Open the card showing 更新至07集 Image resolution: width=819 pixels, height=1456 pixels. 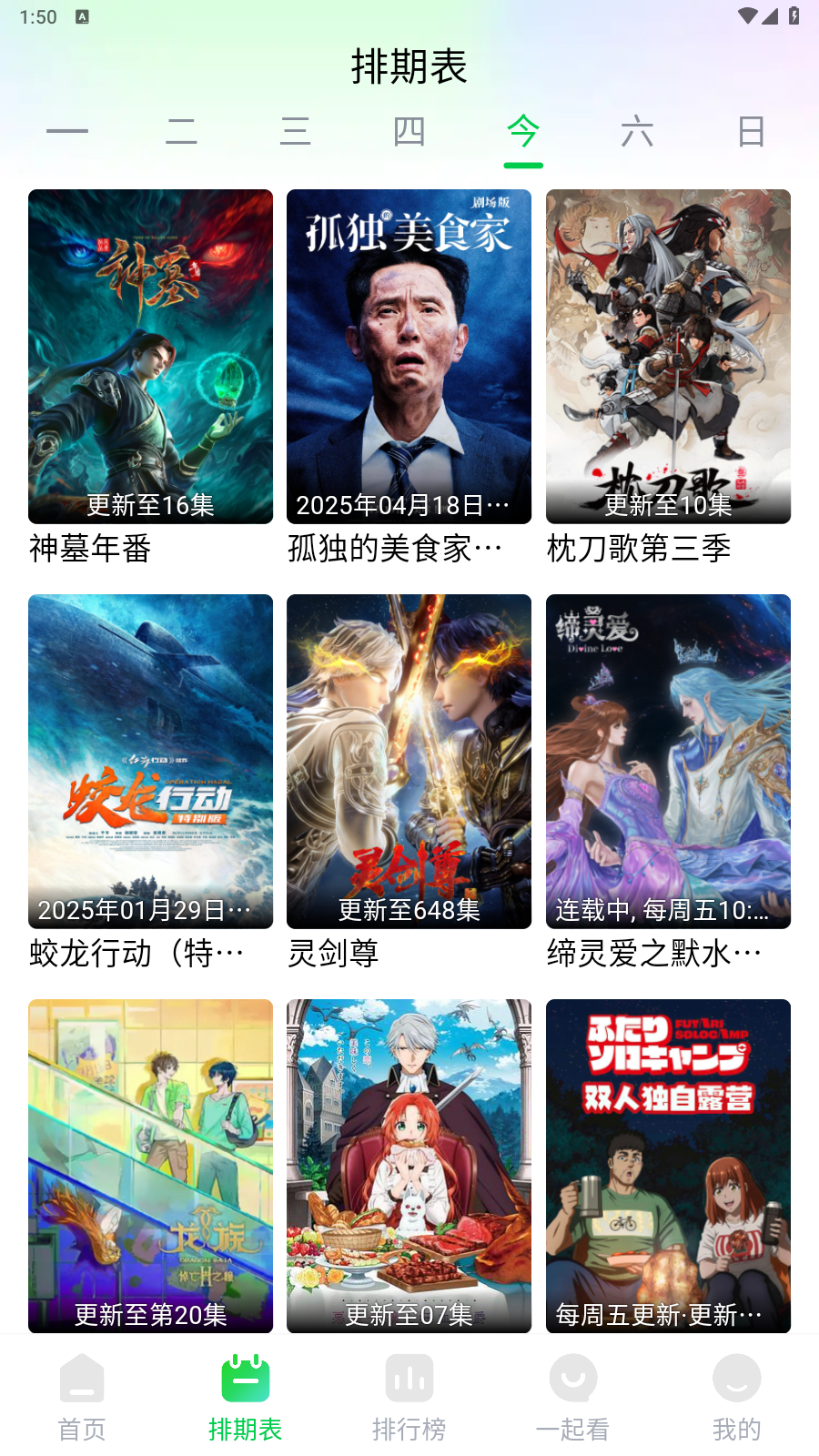click(x=409, y=1165)
